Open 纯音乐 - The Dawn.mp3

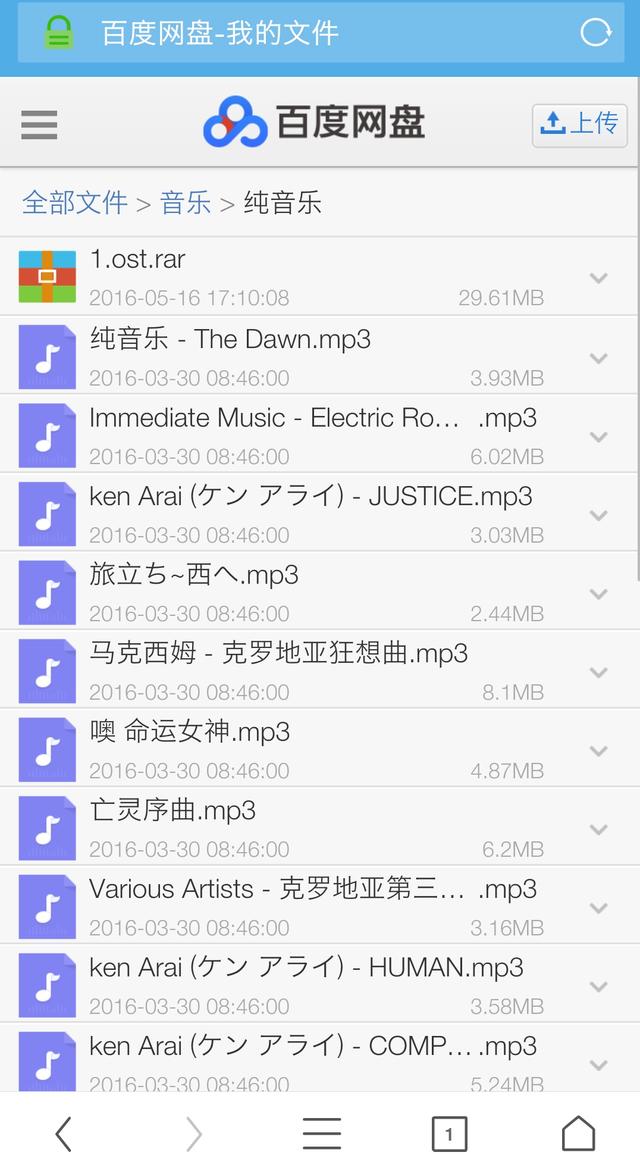click(230, 339)
